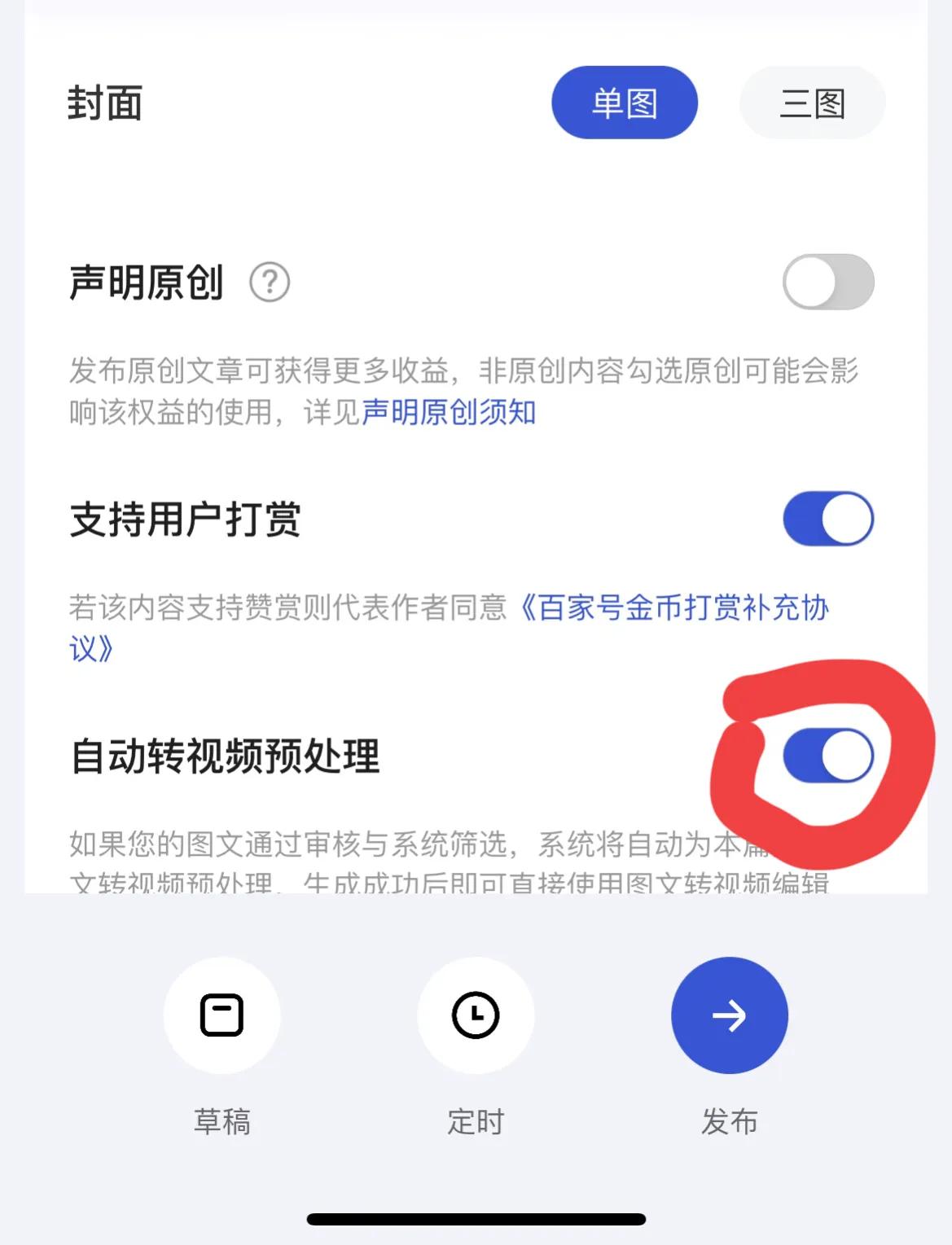The height and width of the screenshot is (1245, 952).
Task: Click the 发布 text label
Action: 729,1122
